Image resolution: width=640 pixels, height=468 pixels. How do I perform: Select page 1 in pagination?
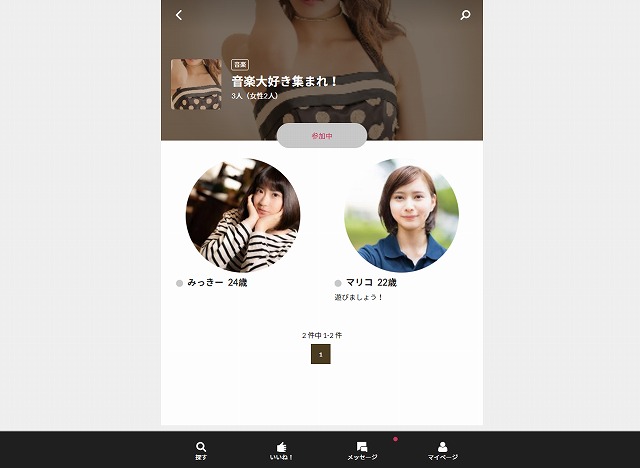pyautogui.click(x=320, y=354)
